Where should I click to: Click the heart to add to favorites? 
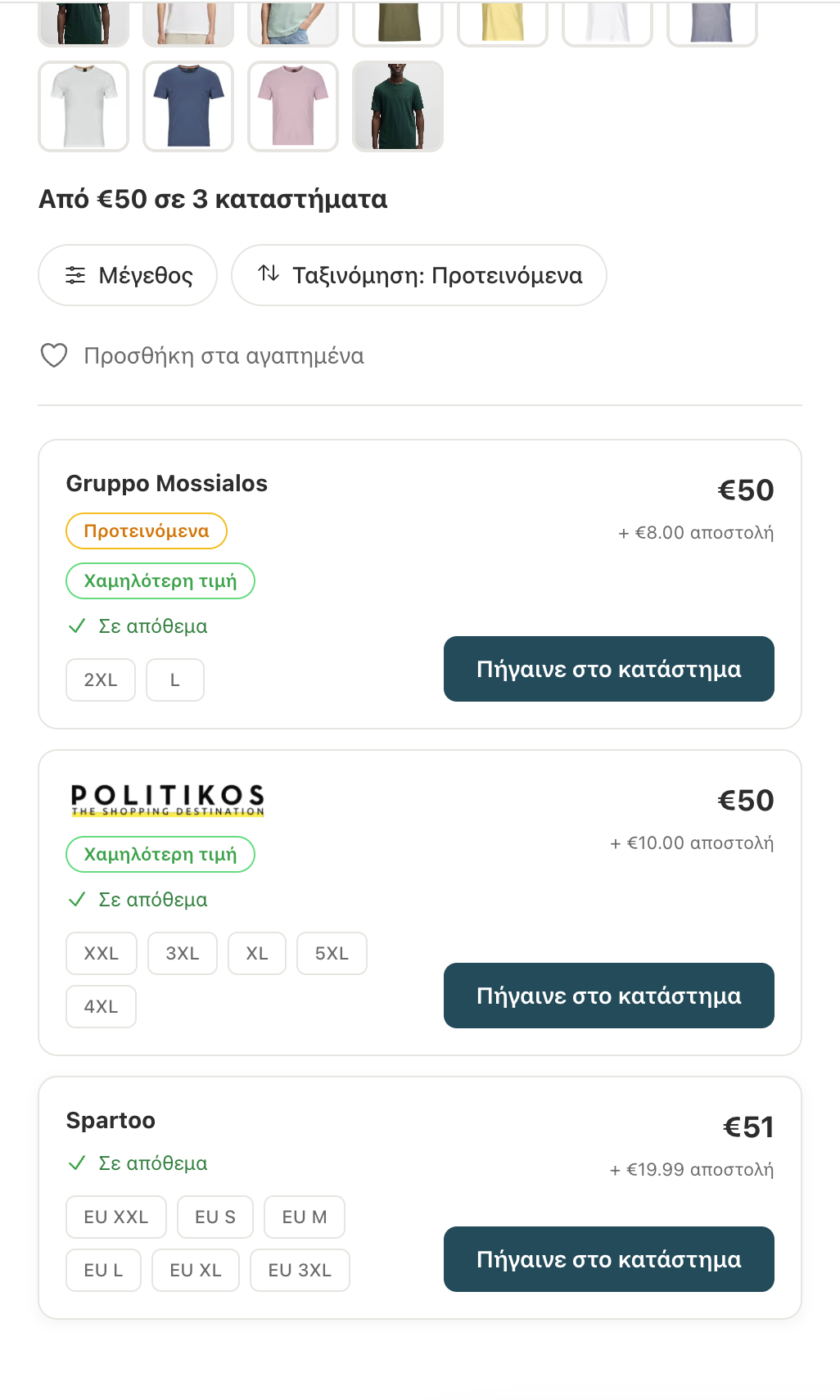[53, 355]
